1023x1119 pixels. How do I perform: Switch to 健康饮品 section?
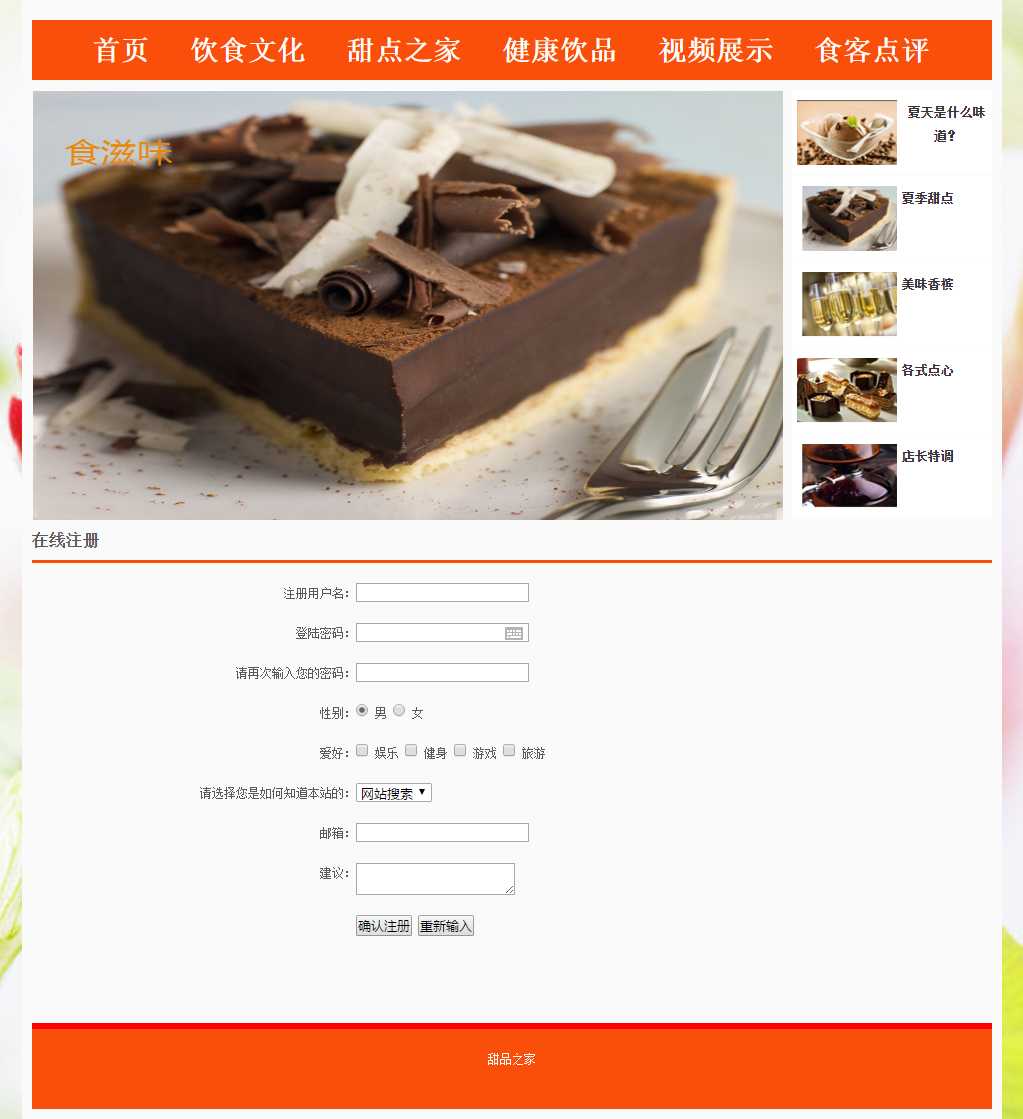pyautogui.click(x=559, y=50)
